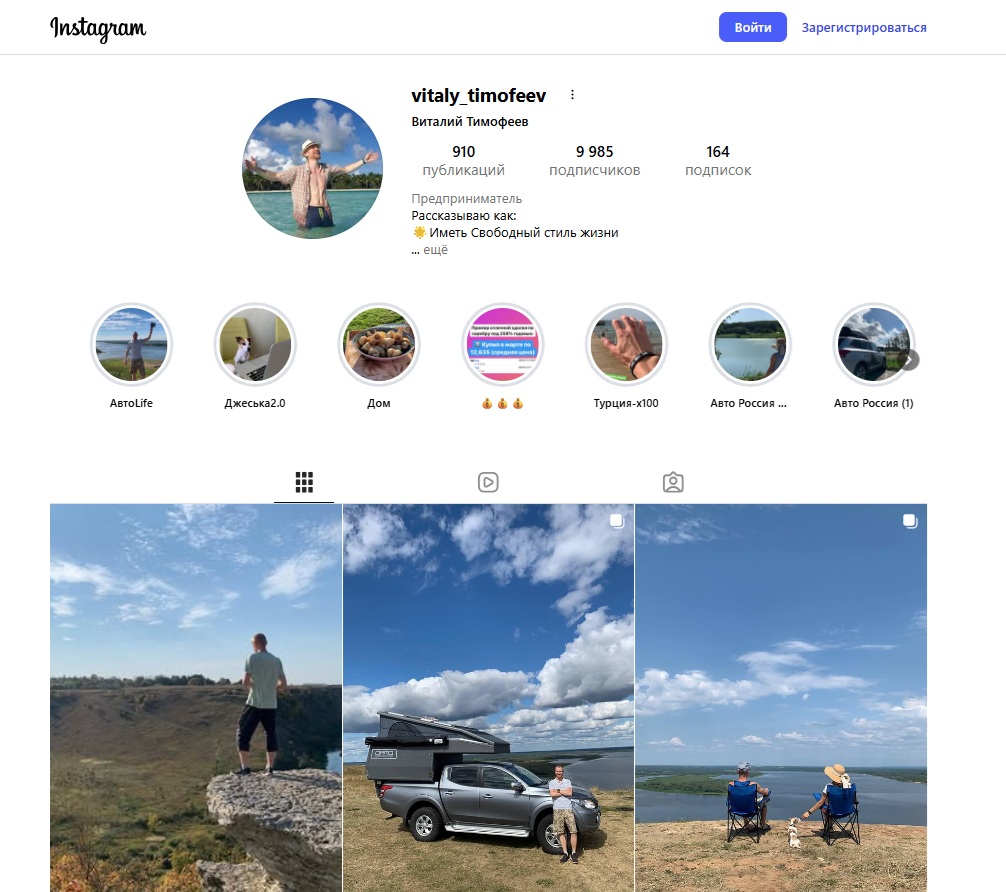Image resolution: width=1006 pixels, height=892 pixels.
Task: Open the Турция-x100 story highlight
Action: [626, 356]
